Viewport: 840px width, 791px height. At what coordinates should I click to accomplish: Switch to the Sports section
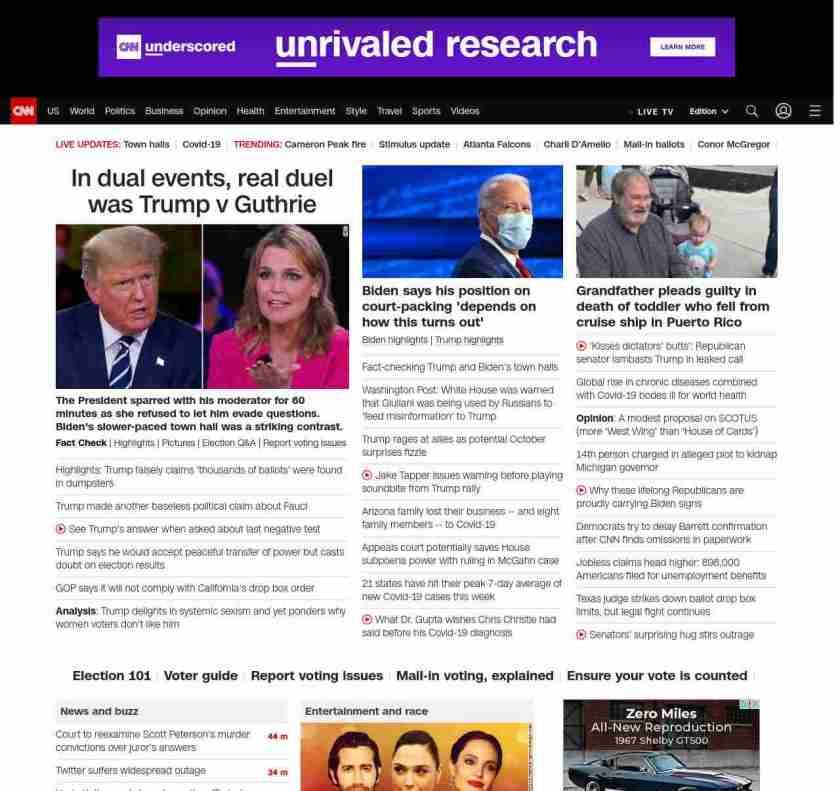[x=426, y=111]
